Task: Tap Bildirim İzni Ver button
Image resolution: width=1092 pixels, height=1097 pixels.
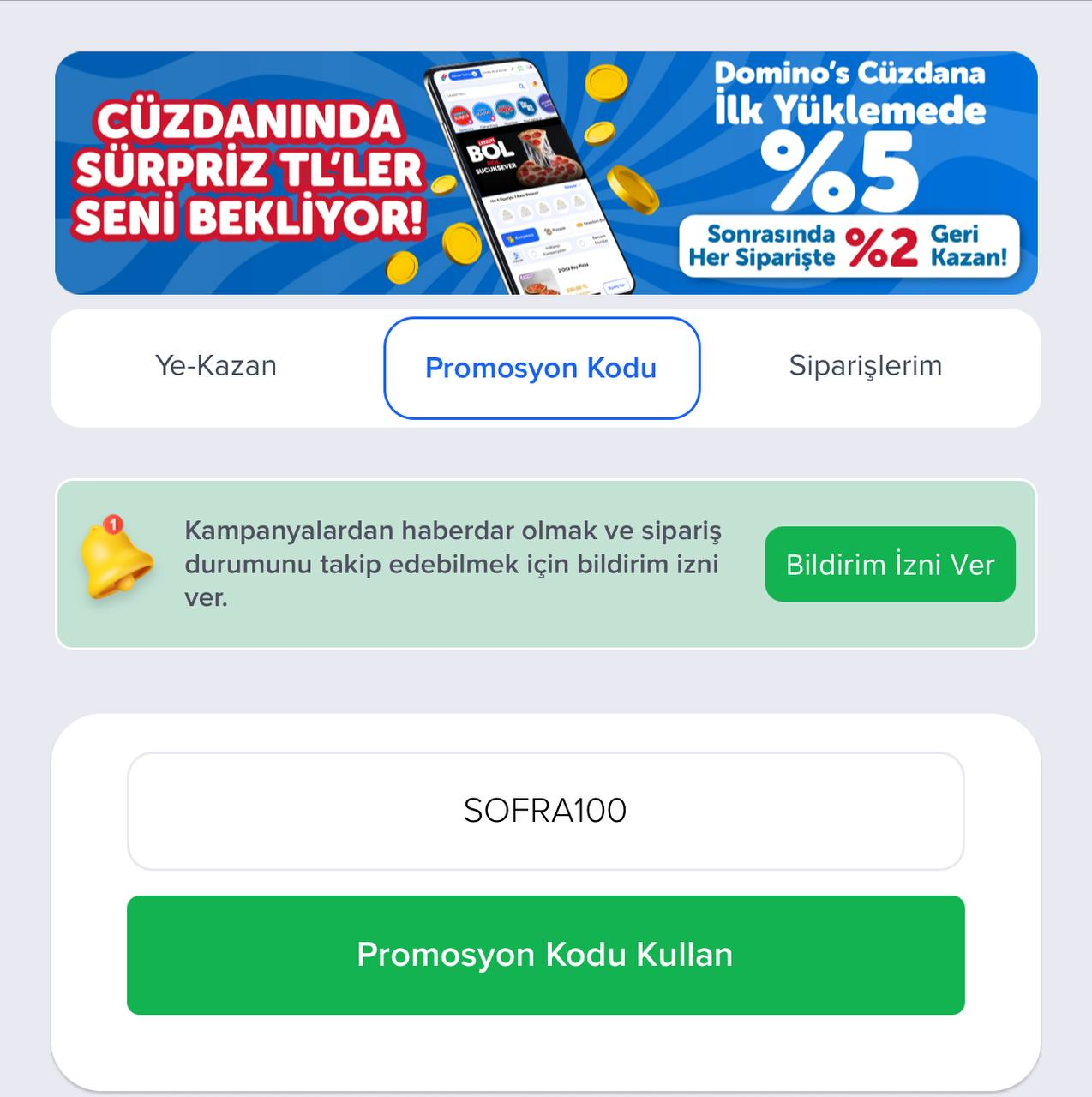Action: pos(890,565)
